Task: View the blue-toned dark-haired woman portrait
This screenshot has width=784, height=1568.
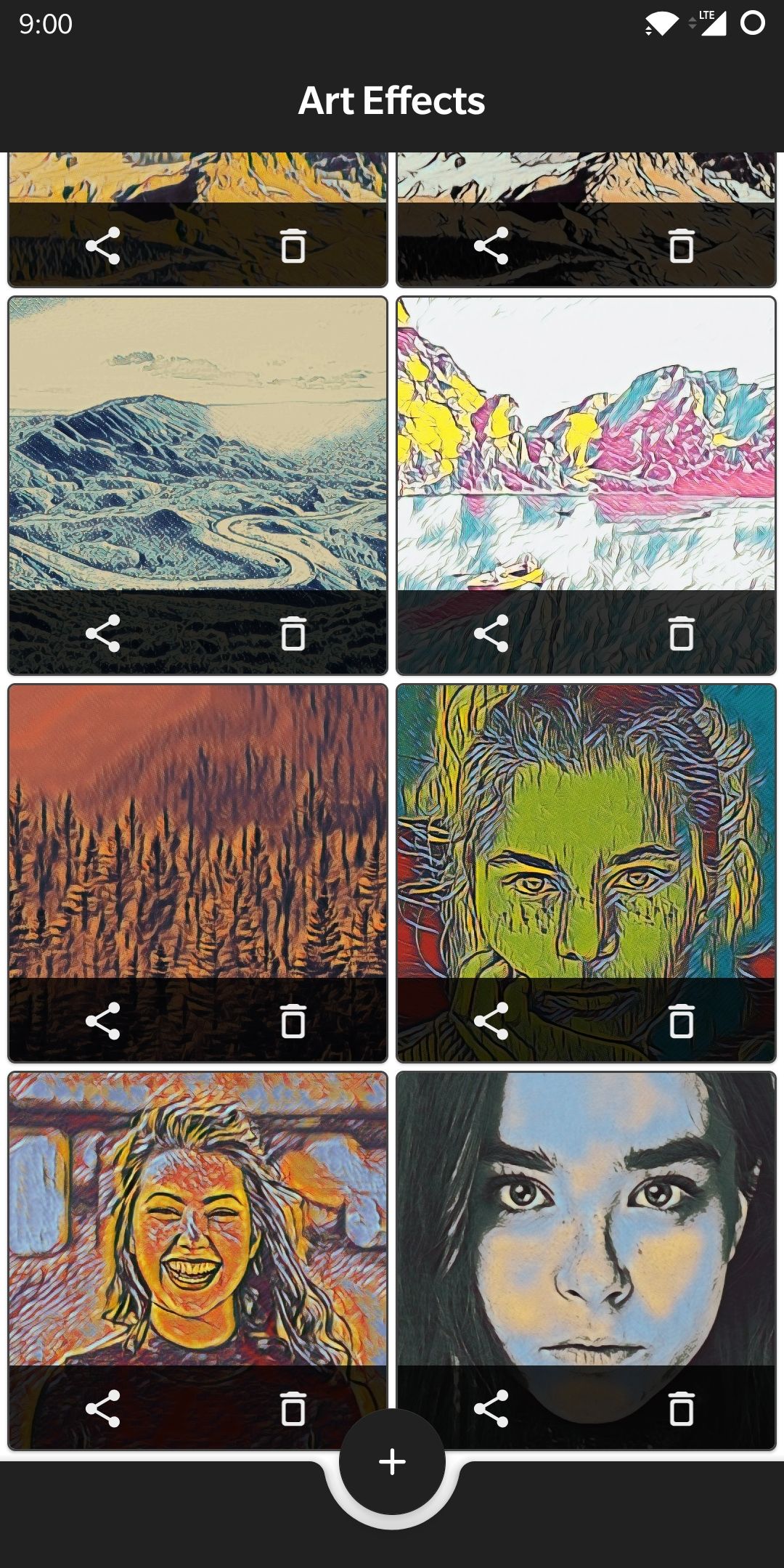Action: click(x=586, y=1220)
